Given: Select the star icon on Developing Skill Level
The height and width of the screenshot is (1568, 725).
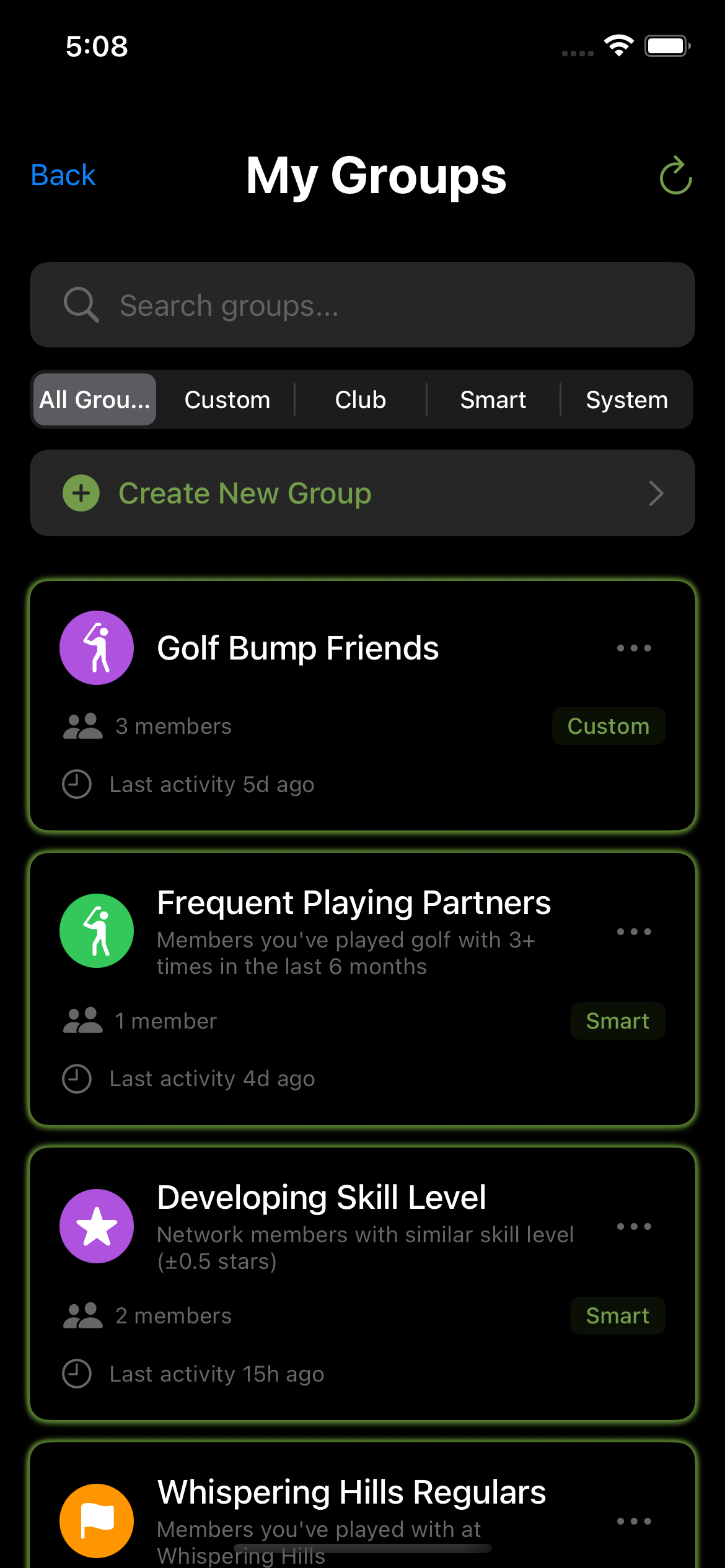Looking at the screenshot, I should pos(96,1225).
